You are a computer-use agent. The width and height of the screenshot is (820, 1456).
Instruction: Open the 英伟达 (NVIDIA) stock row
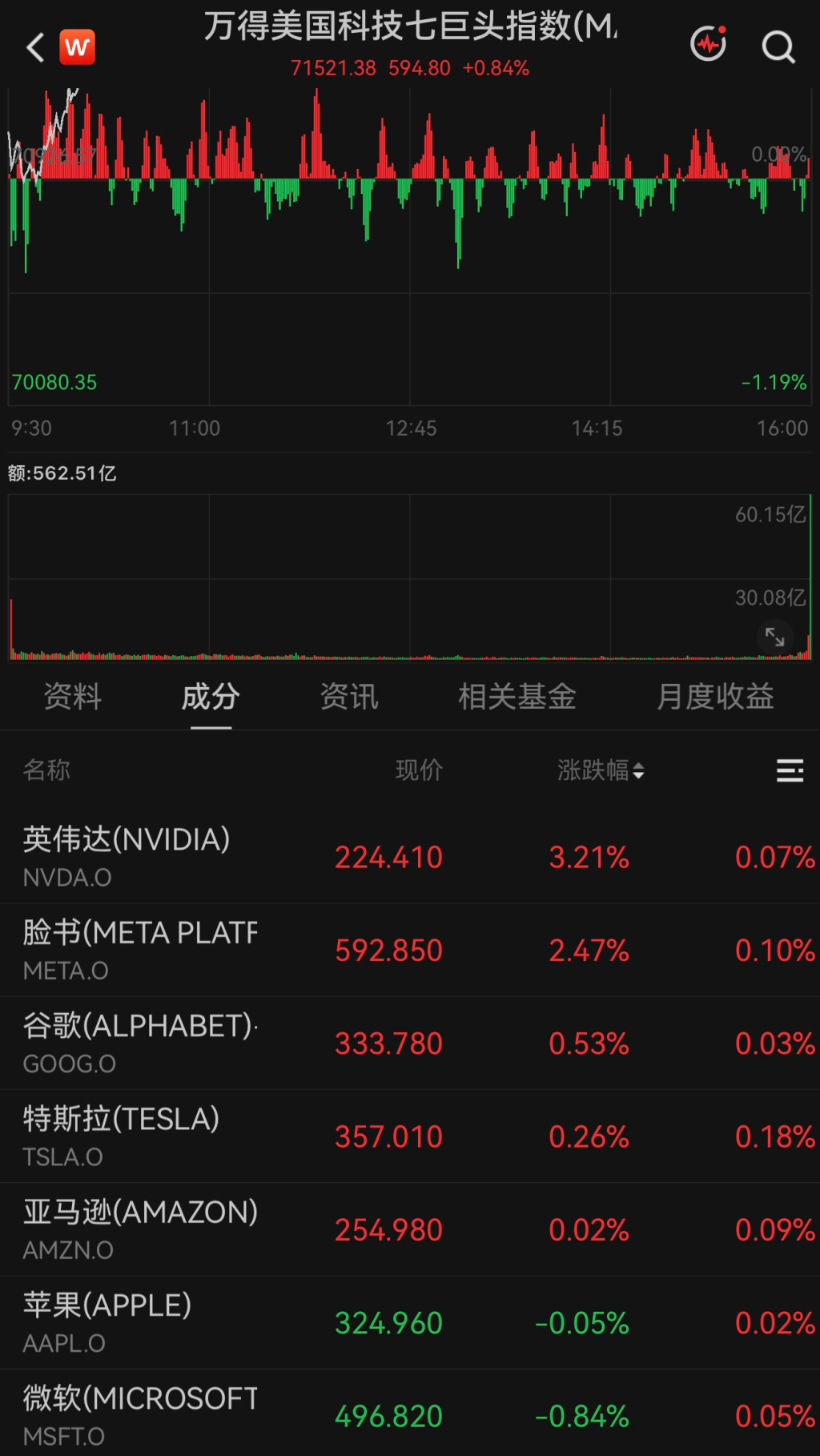pos(410,857)
